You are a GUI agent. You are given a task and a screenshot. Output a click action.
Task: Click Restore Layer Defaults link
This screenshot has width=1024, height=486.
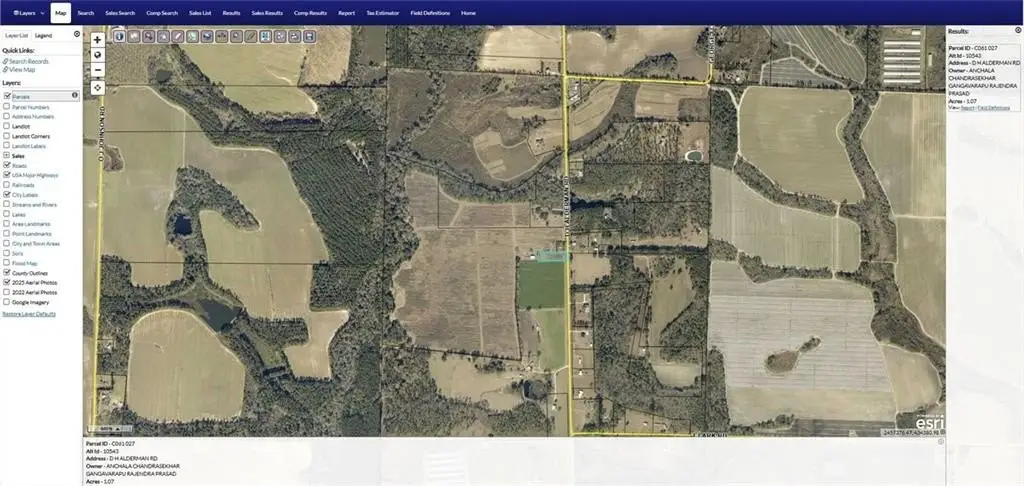(x=29, y=314)
